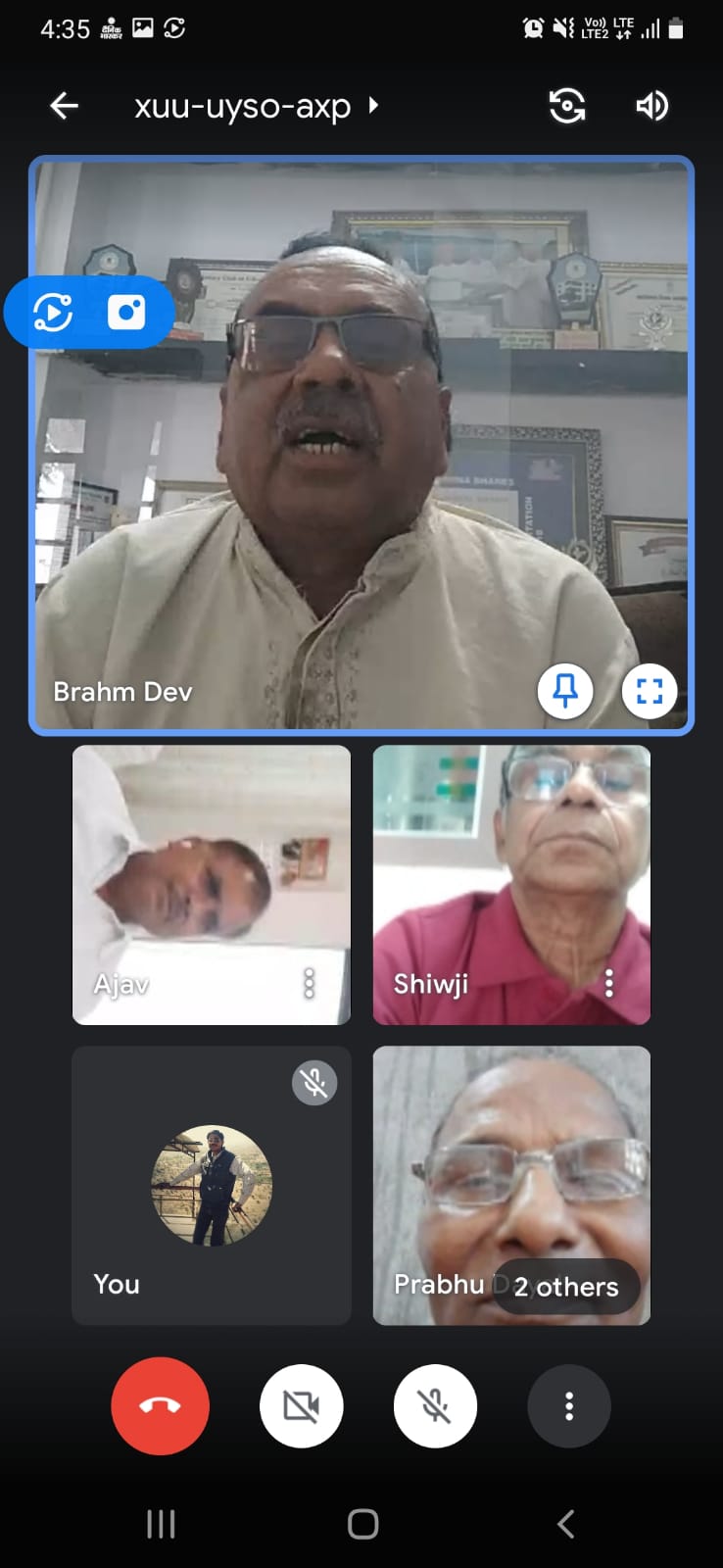Image resolution: width=723 pixels, height=1568 pixels.
Task: Open recent apps
Action: pos(161,1524)
